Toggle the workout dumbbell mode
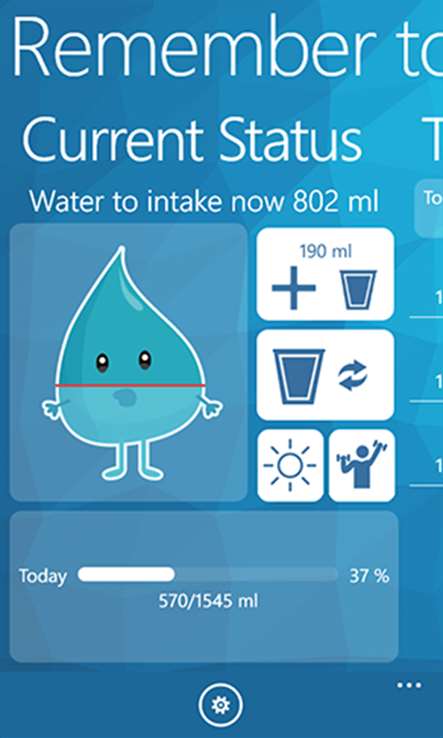This screenshot has width=443, height=738. (x=362, y=465)
